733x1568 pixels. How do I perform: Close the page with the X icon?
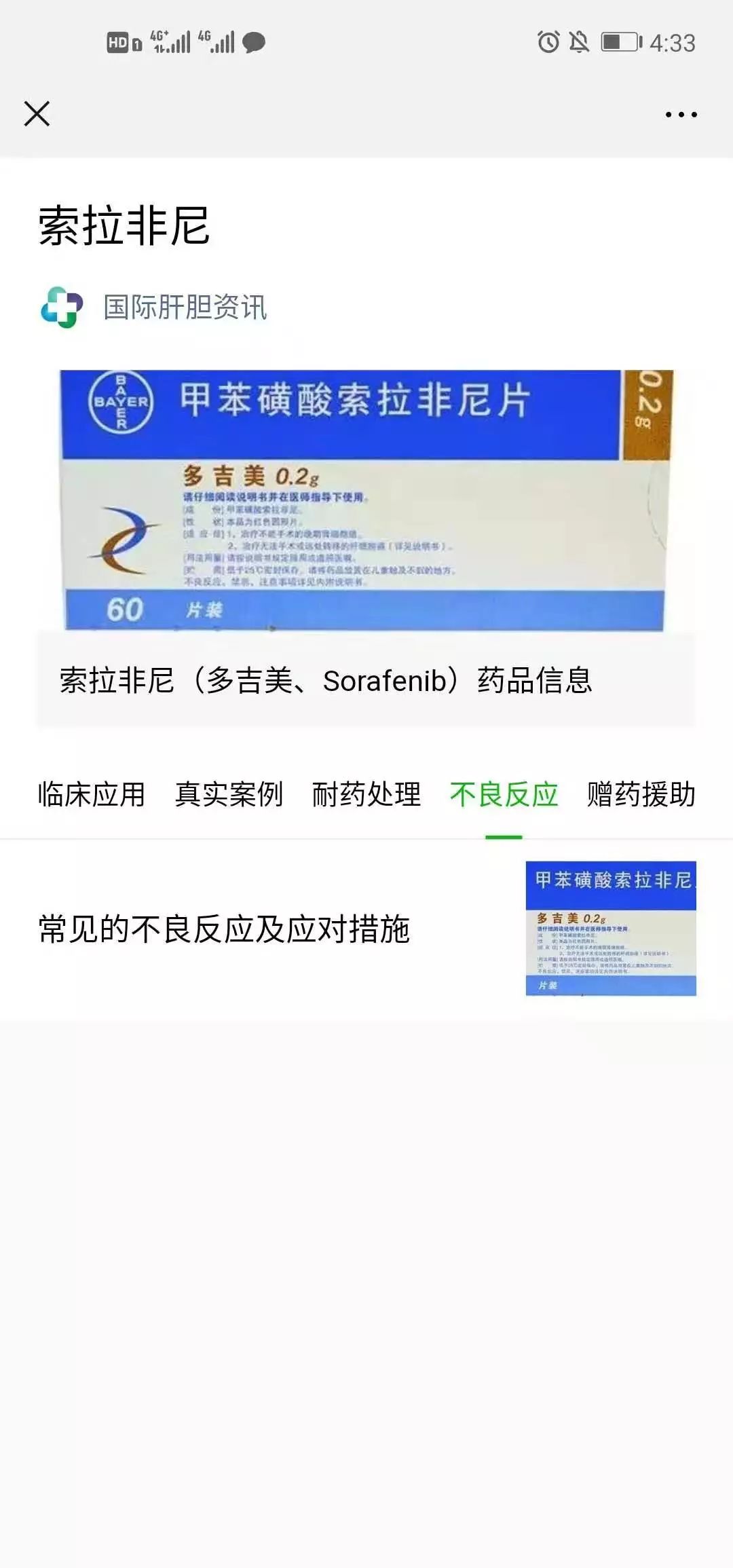click(37, 114)
